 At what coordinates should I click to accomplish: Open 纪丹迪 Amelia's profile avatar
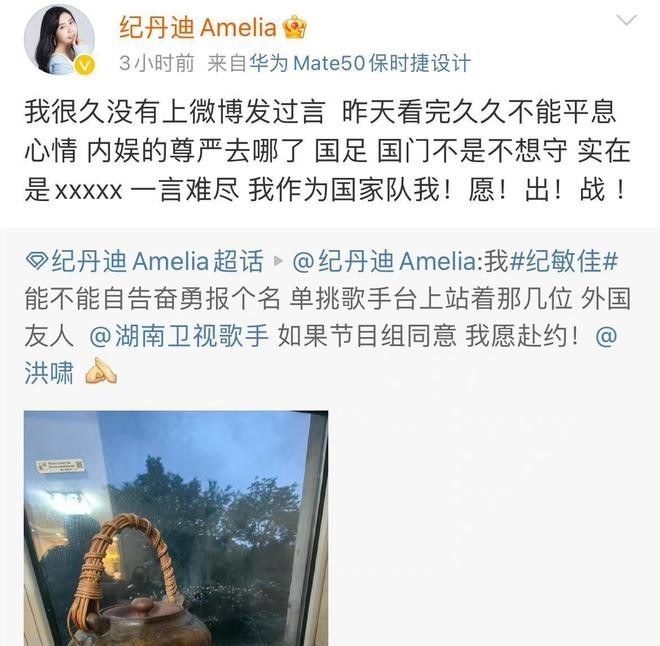click(x=59, y=40)
